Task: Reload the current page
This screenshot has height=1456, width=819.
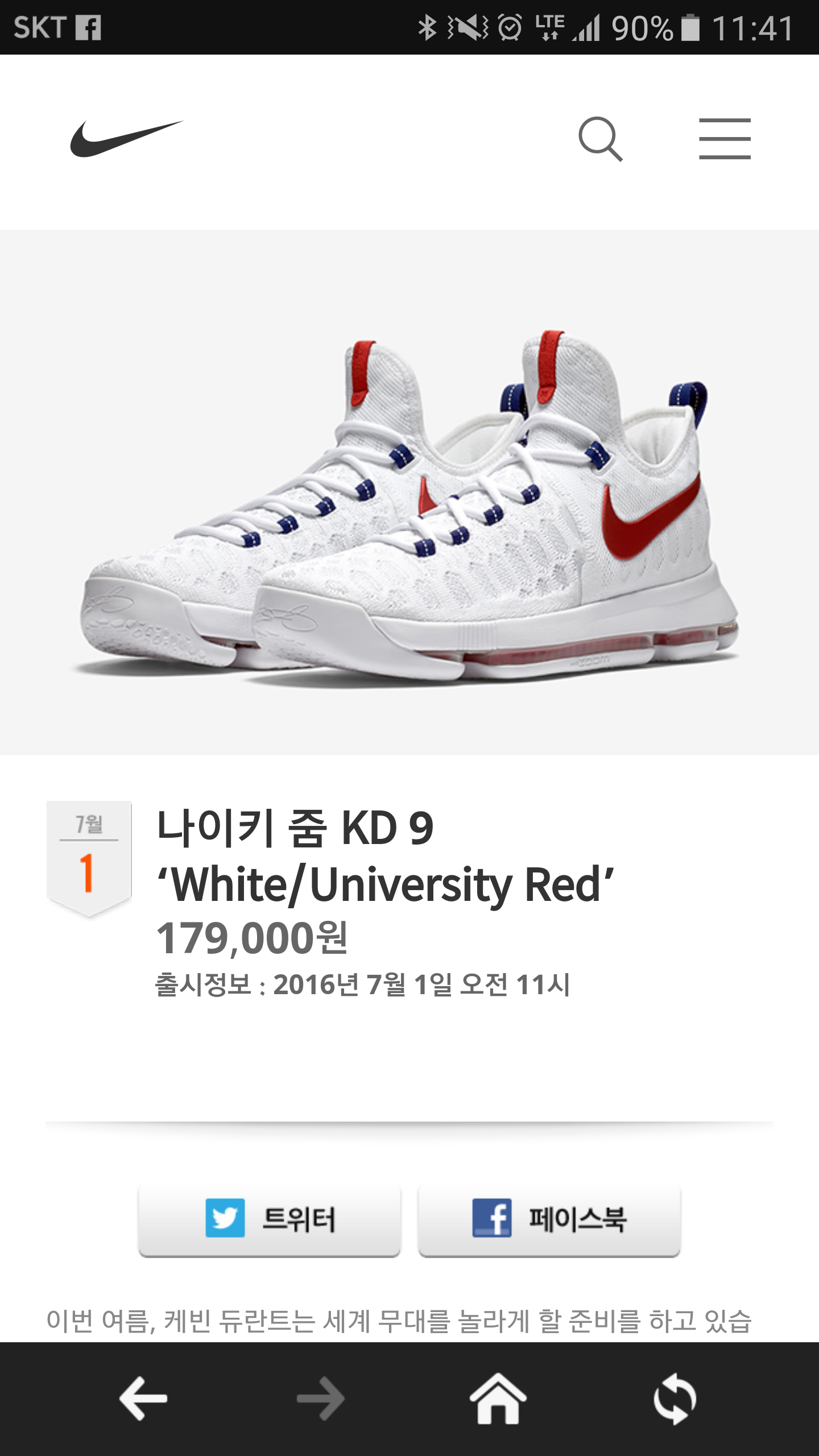Action: [x=675, y=1398]
